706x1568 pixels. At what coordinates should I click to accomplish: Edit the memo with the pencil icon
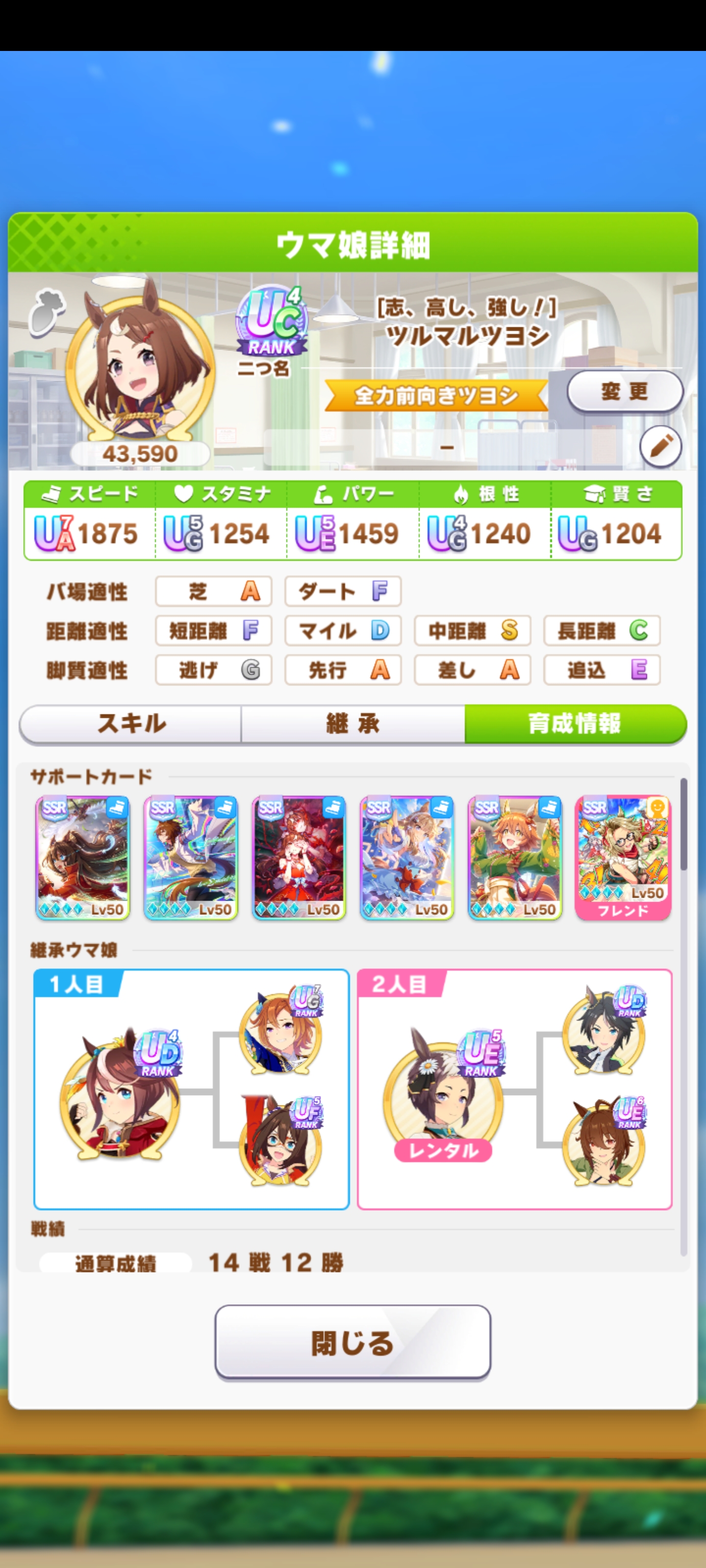tap(660, 447)
